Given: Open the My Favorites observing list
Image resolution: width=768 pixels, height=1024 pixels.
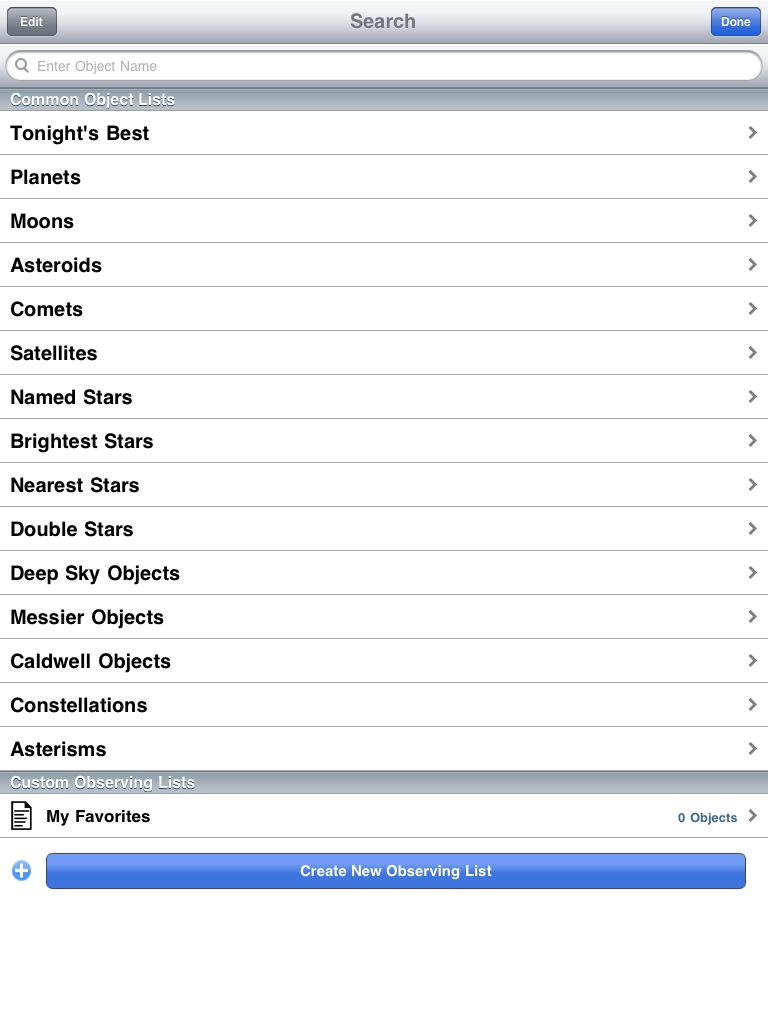Looking at the screenshot, I should [384, 816].
